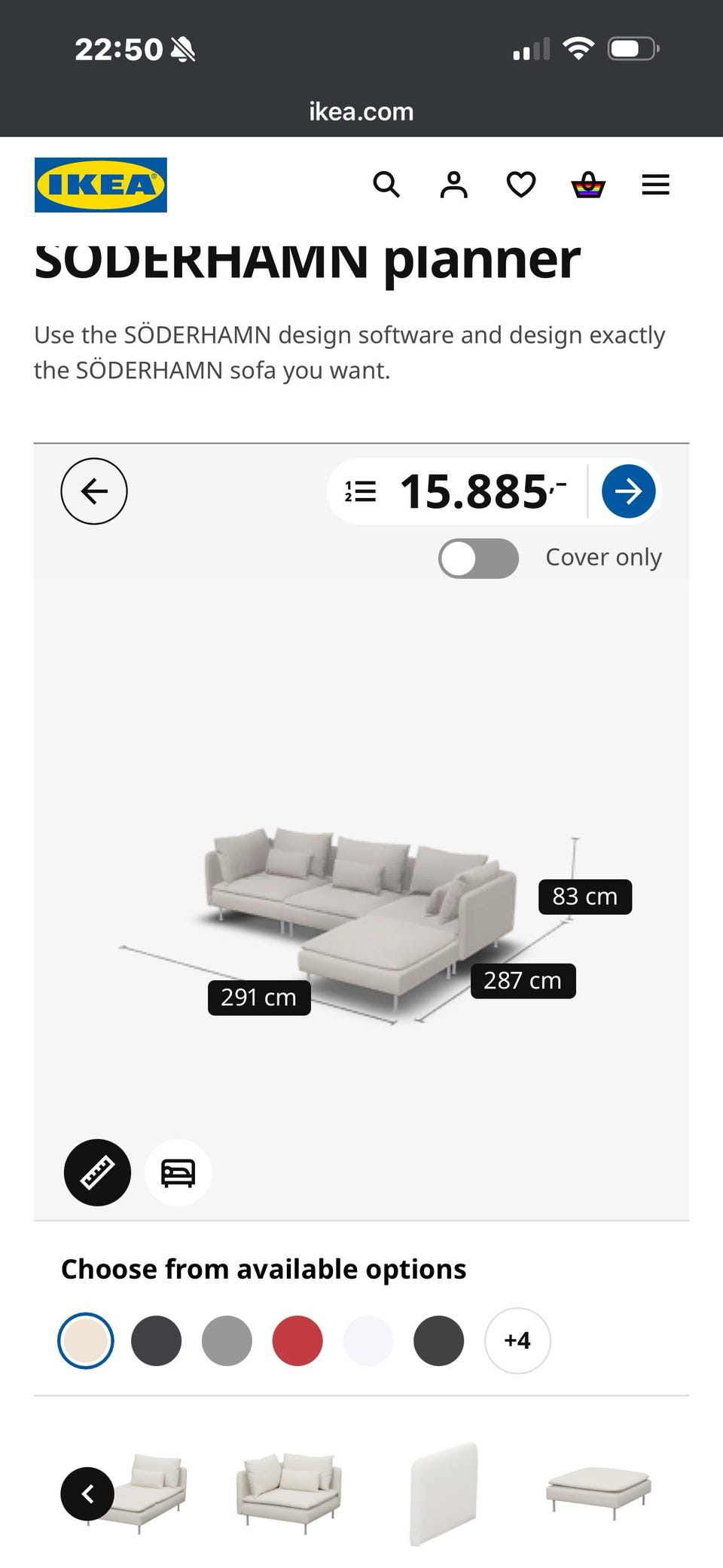Screen dimensions: 723x1568
Task: Open the shopping basket
Action: tap(588, 185)
